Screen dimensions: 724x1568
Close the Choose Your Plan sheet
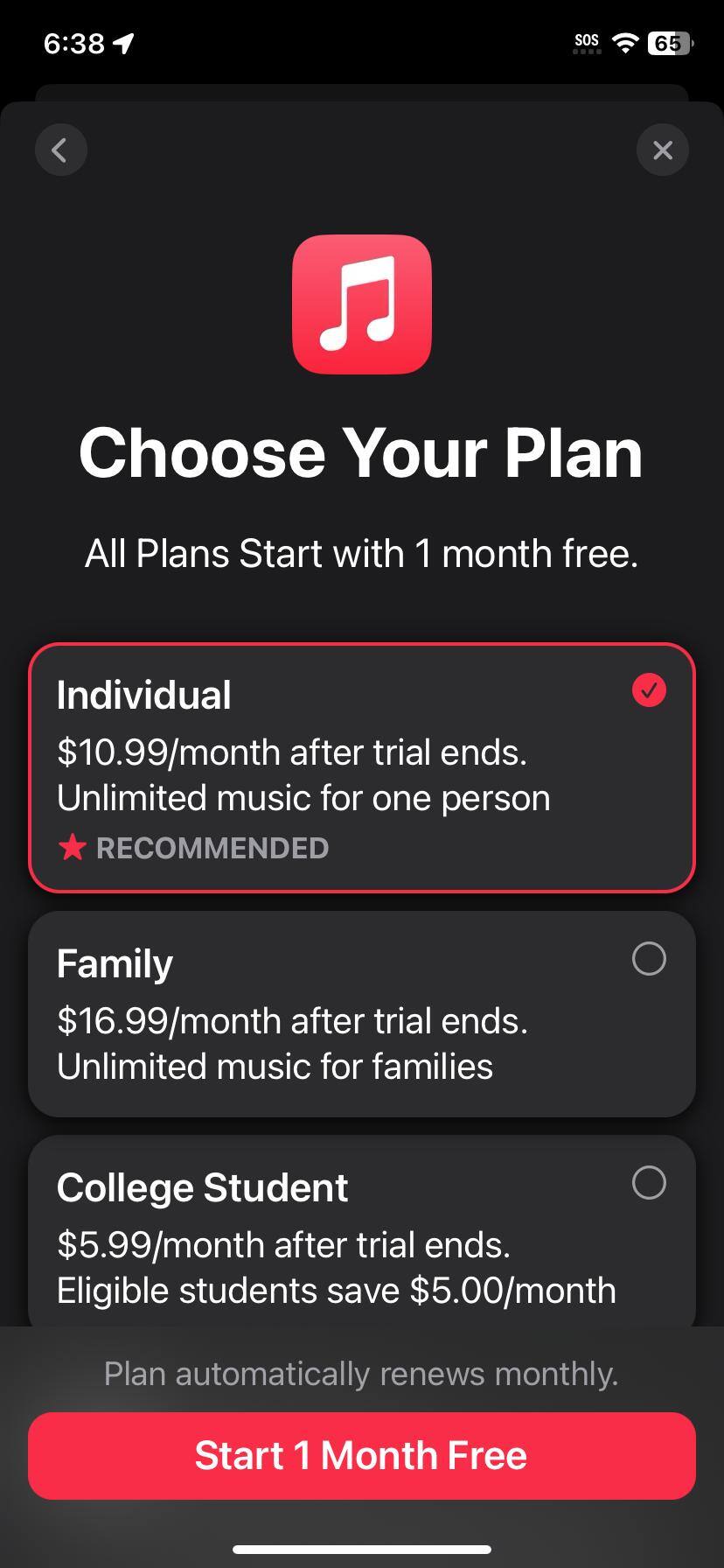click(x=662, y=150)
